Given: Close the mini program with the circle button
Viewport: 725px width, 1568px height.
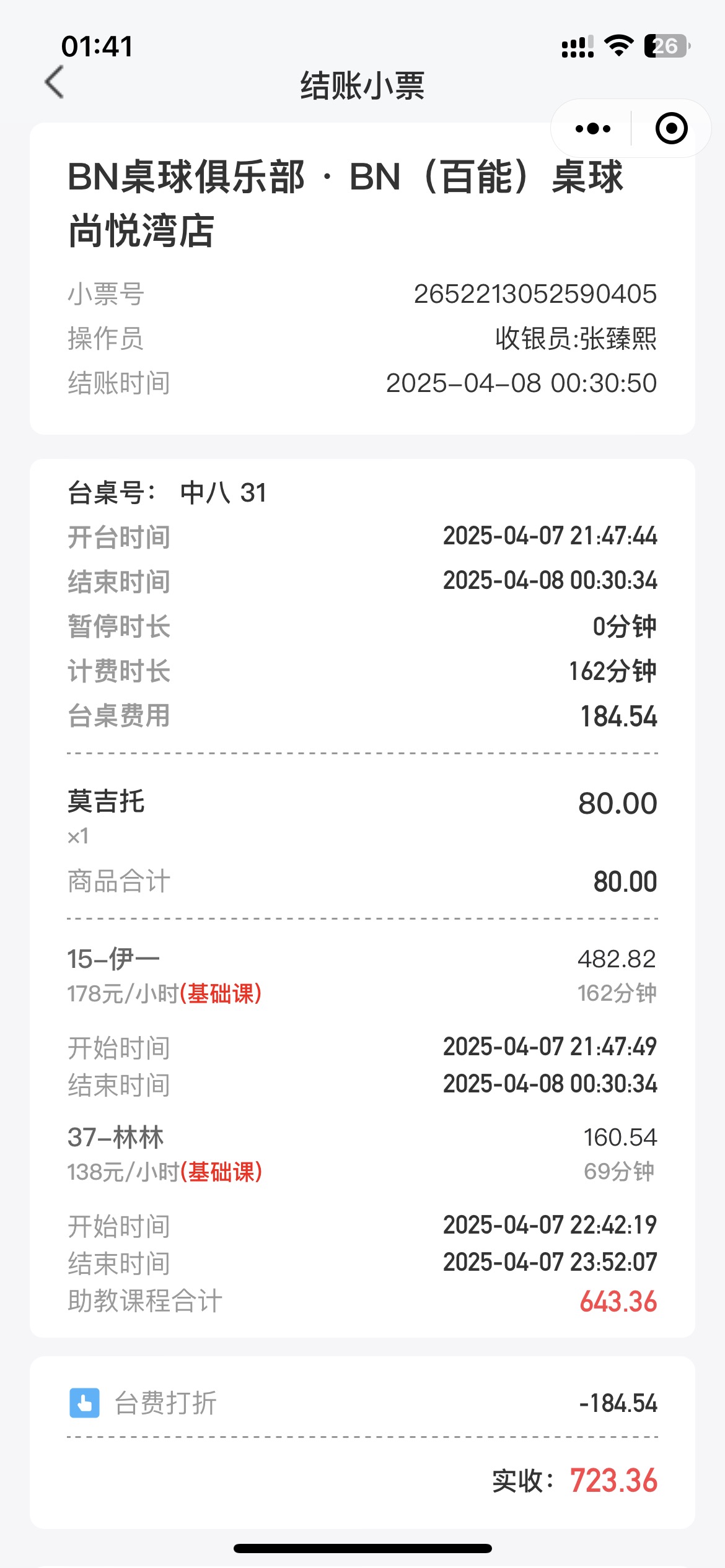Looking at the screenshot, I should click(672, 128).
